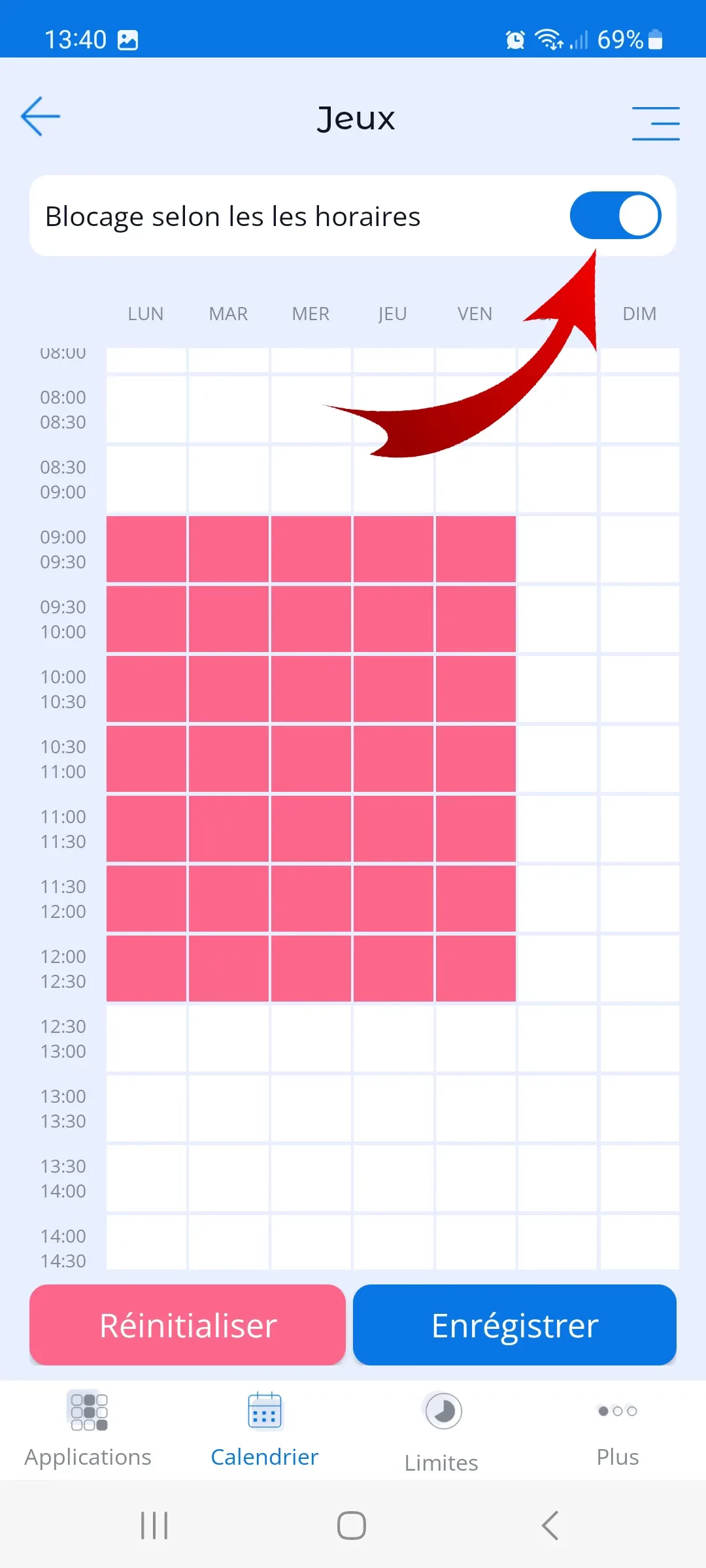Save the schedule with Enrégistrer

pos(514,1324)
